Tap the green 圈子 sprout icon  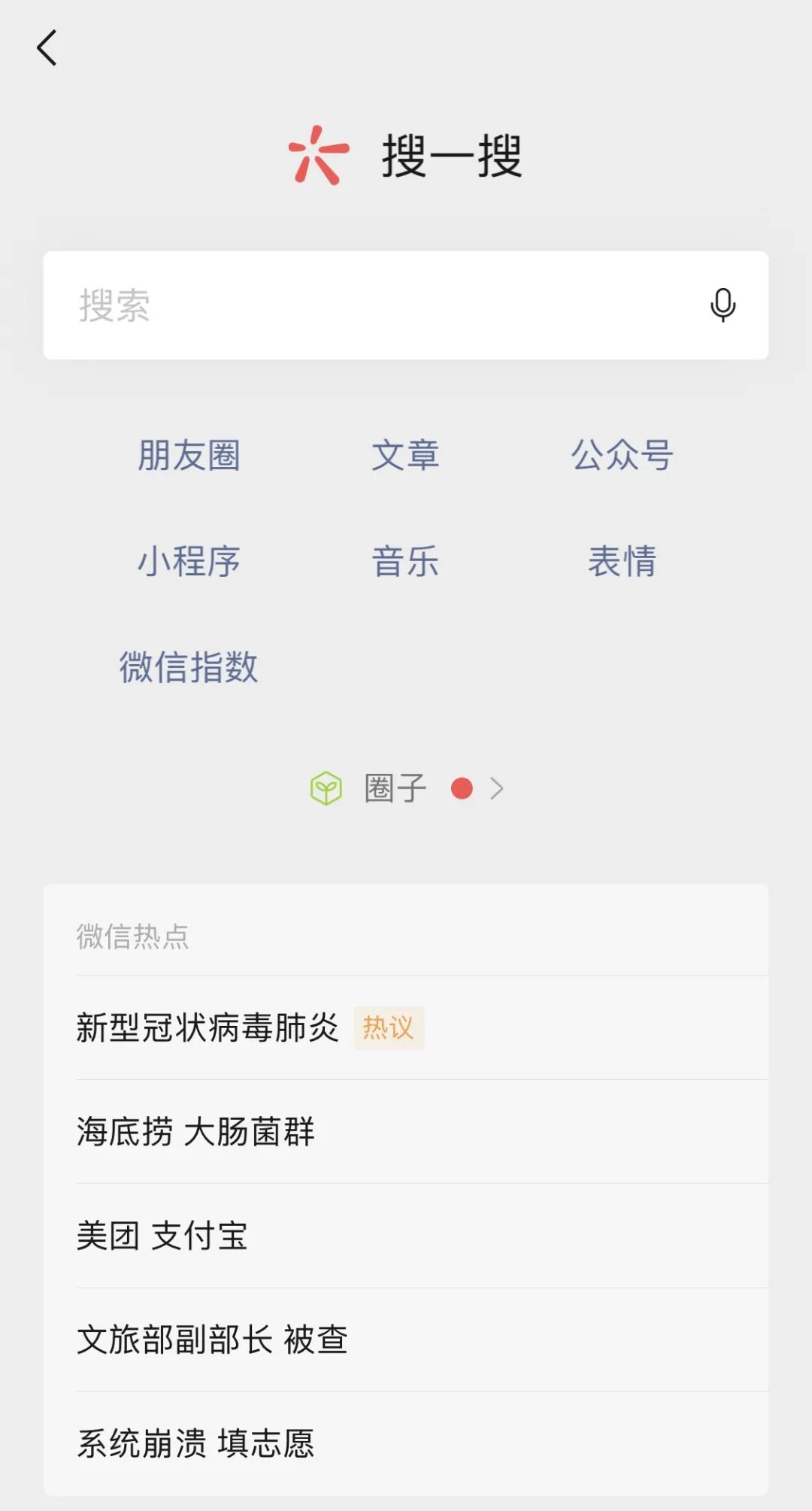325,787
